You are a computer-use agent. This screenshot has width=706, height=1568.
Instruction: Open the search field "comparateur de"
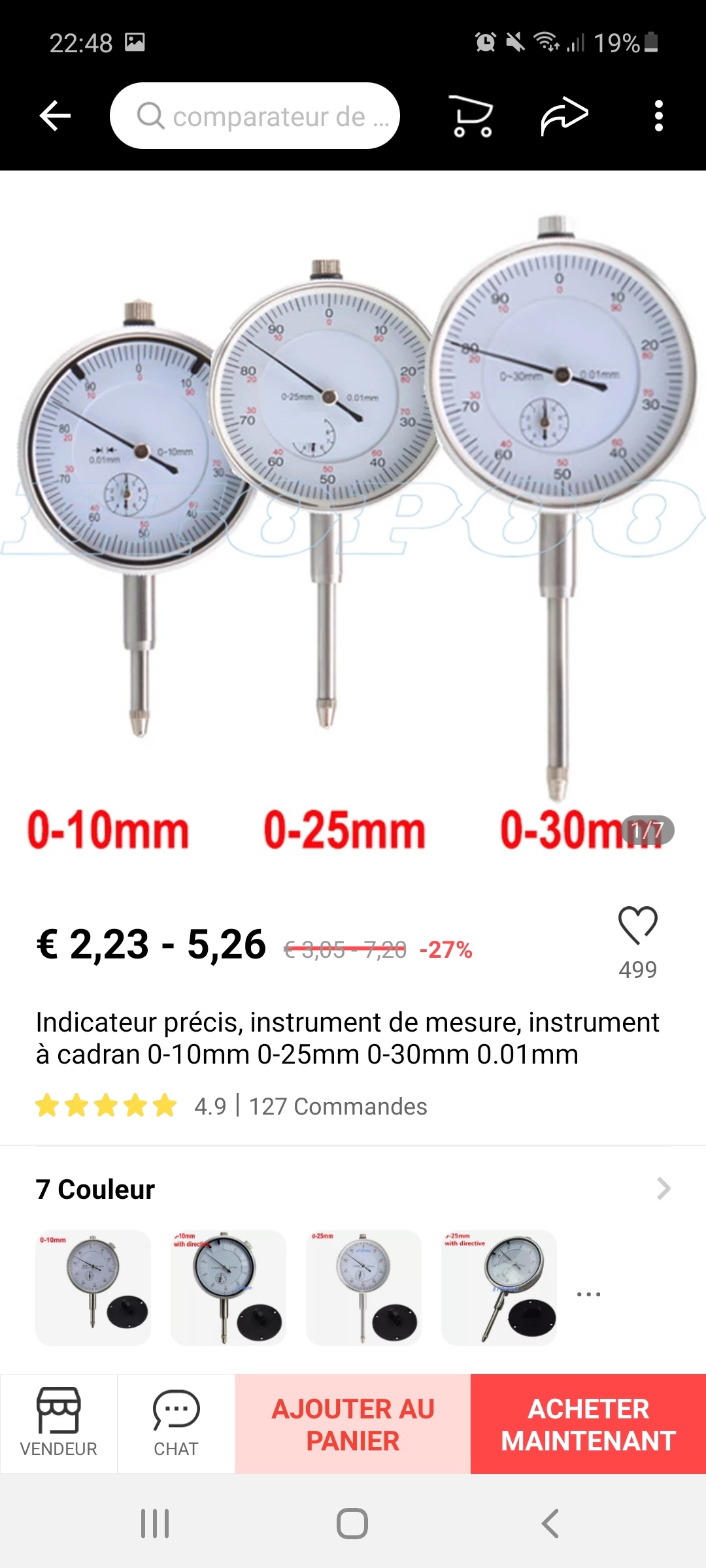click(255, 116)
